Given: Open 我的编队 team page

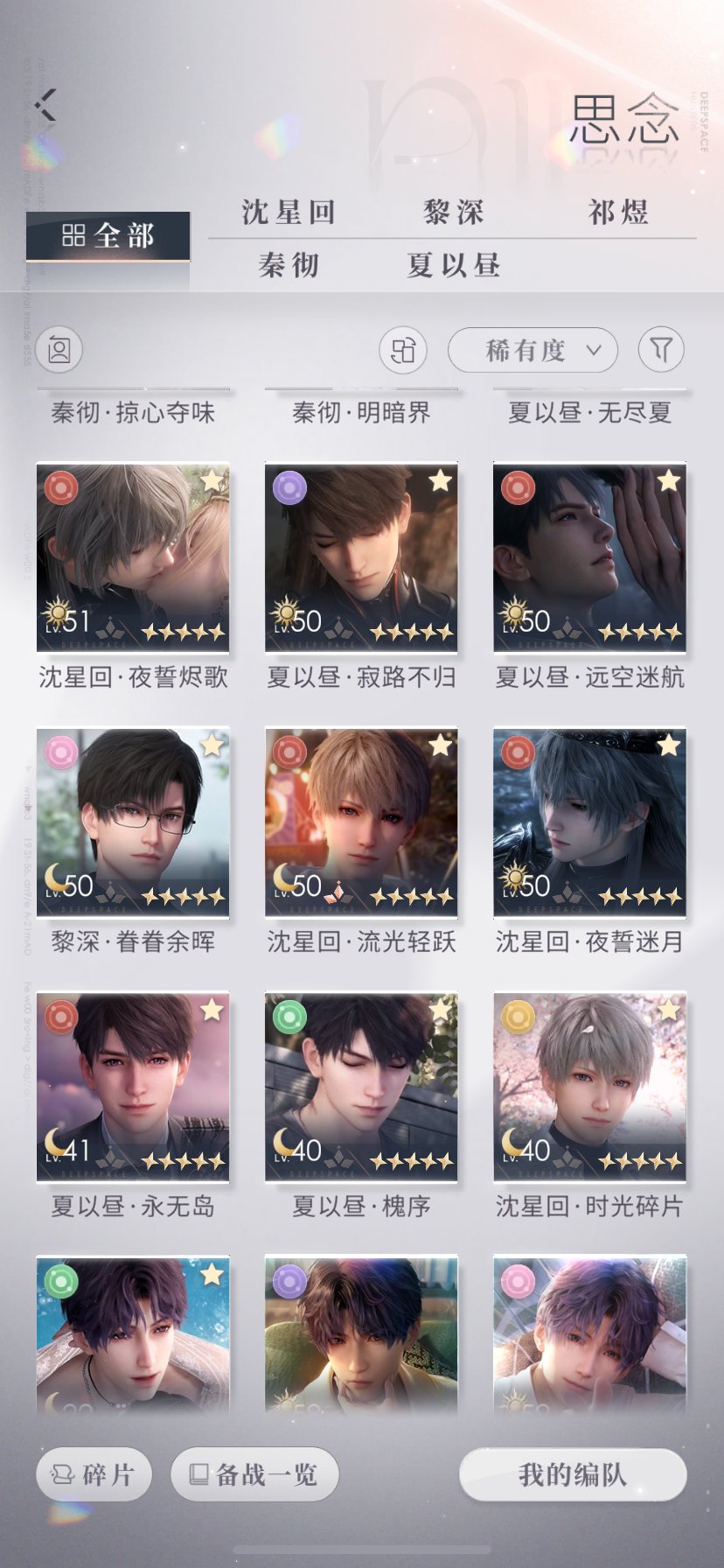Looking at the screenshot, I should 573,1474.
